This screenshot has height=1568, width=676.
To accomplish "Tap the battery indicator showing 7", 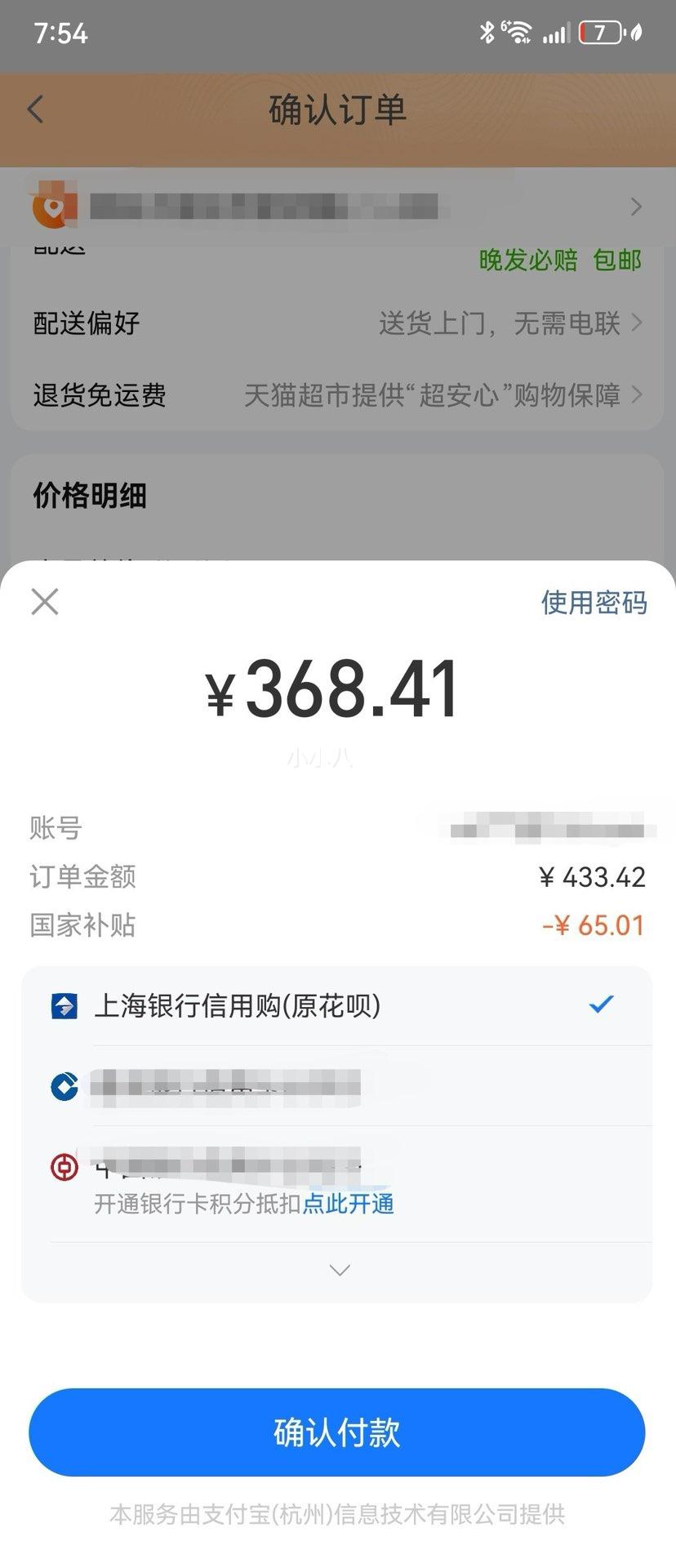I will pyautogui.click(x=599, y=31).
